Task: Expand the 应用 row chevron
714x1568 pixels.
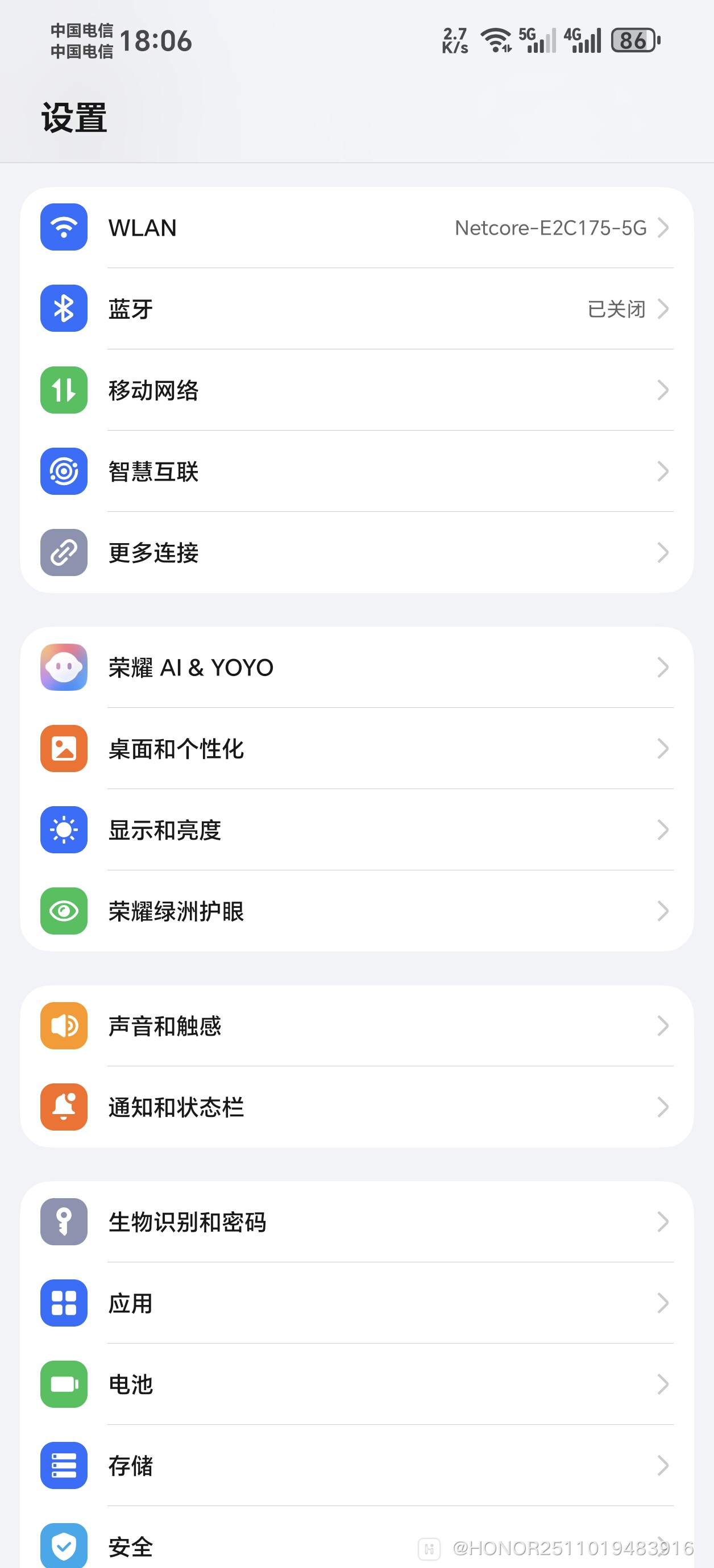Action: point(664,1303)
